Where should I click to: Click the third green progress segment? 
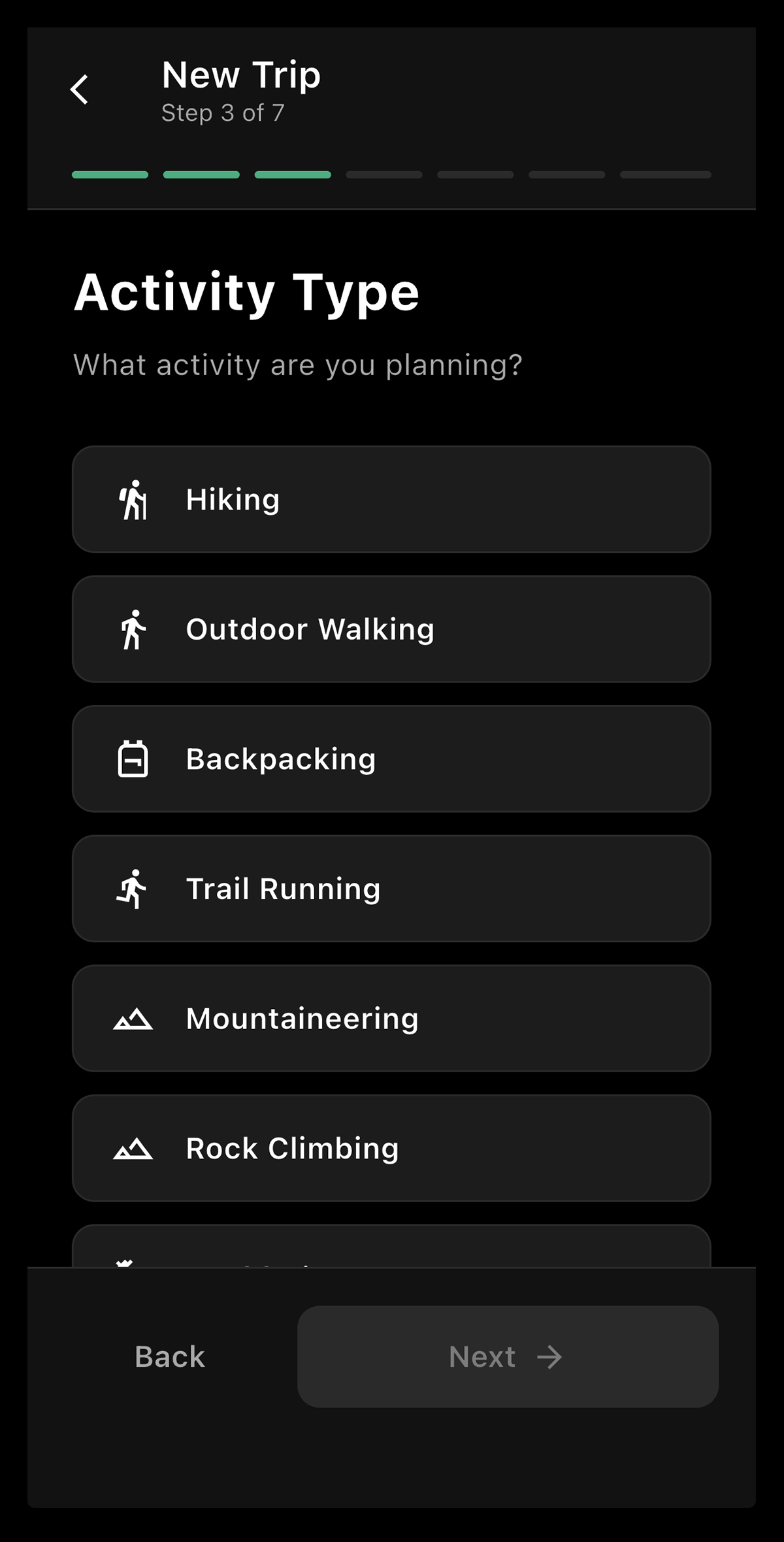point(292,174)
